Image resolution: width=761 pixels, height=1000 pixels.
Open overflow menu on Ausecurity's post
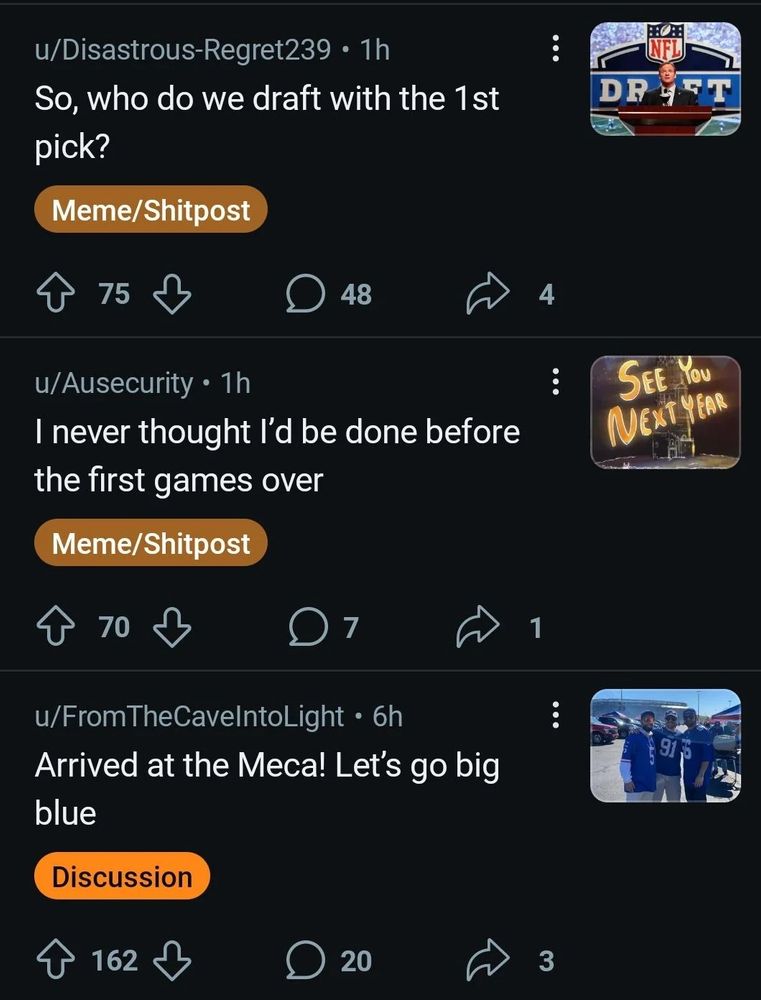click(557, 381)
